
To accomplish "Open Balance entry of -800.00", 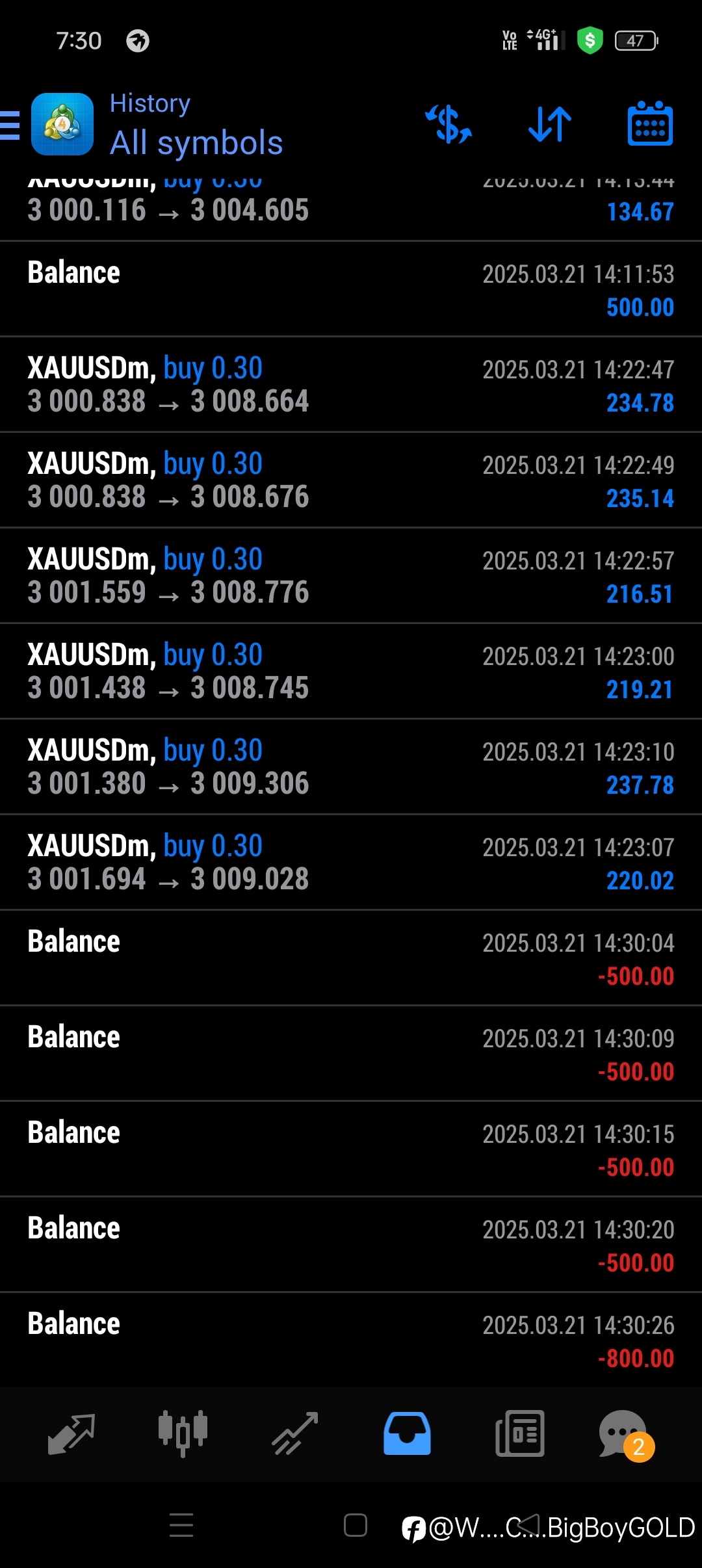I will click(x=351, y=1340).
